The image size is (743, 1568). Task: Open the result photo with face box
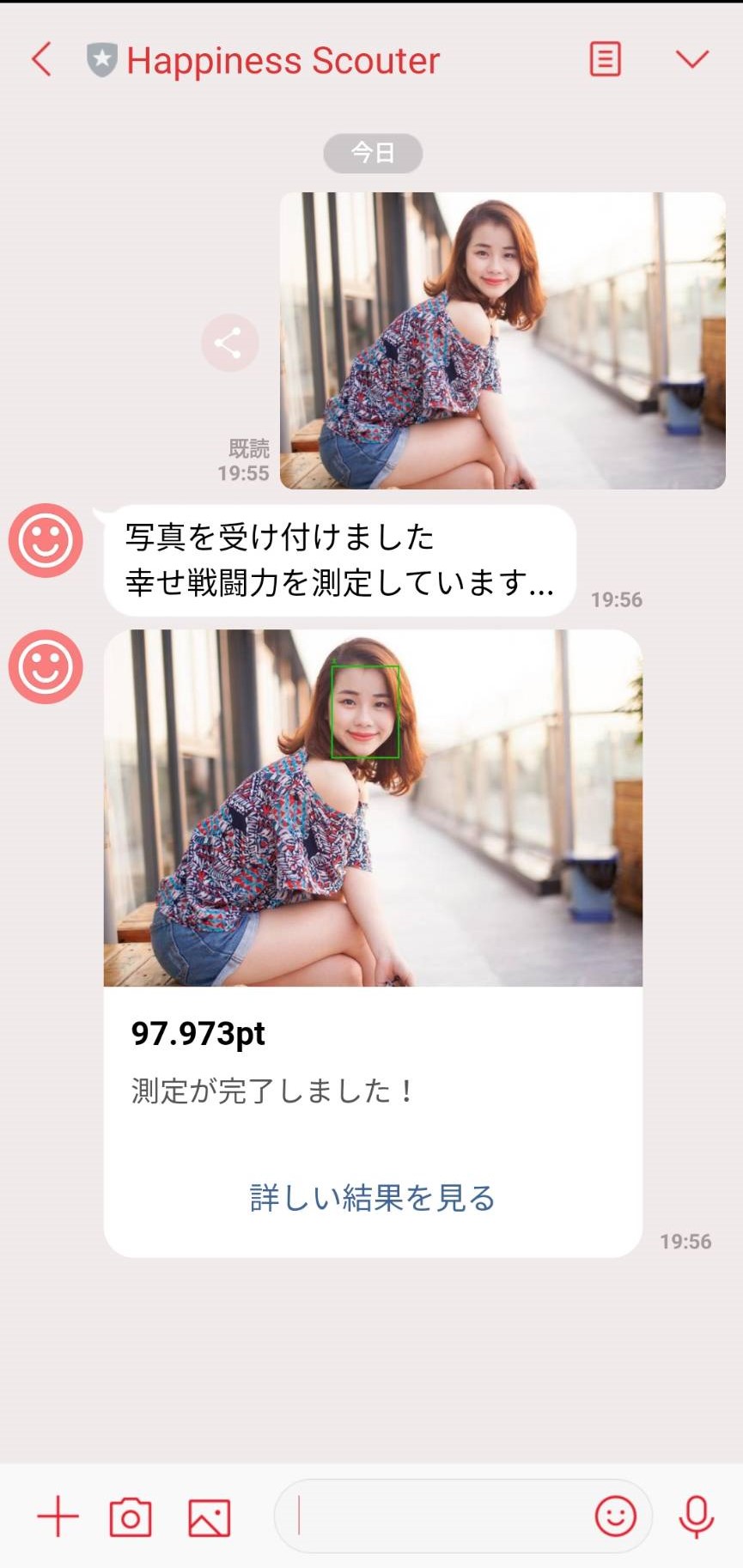pos(373,808)
